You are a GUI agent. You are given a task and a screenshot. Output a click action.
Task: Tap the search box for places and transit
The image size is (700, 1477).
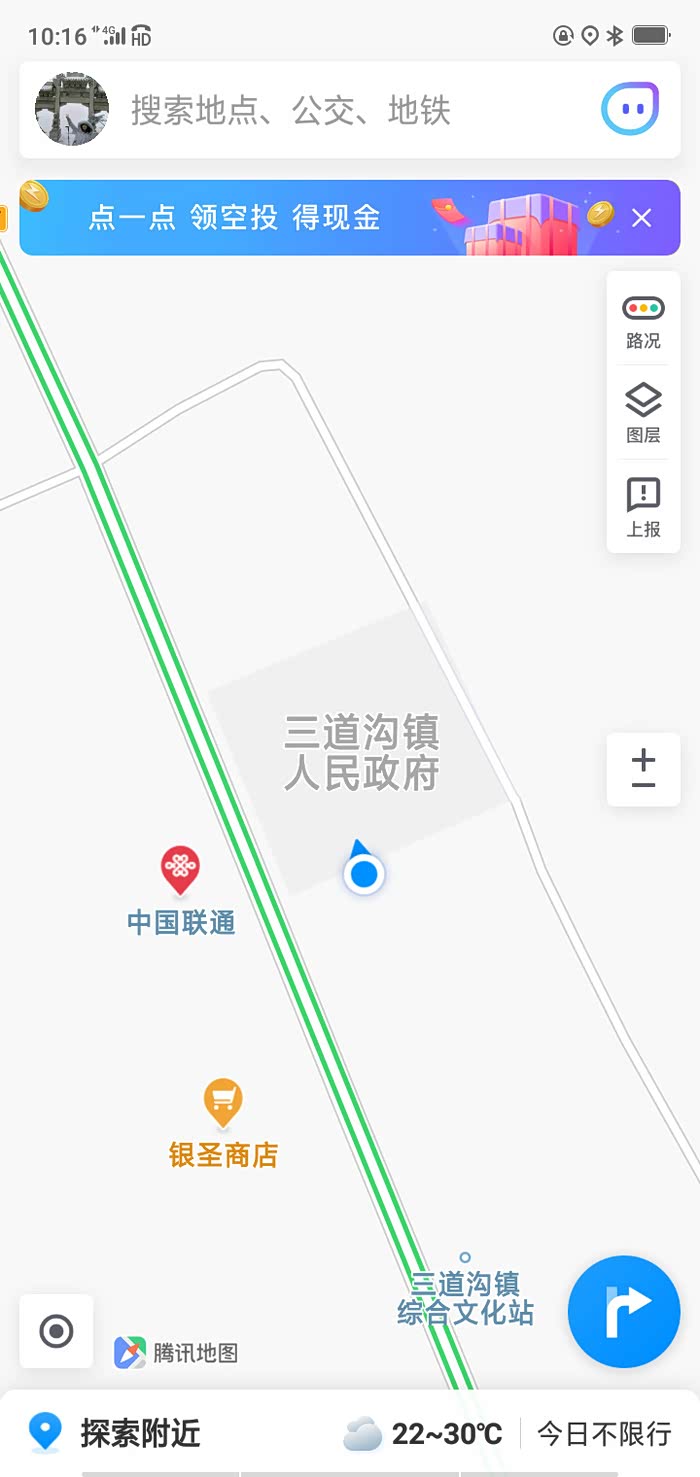tap(330, 110)
